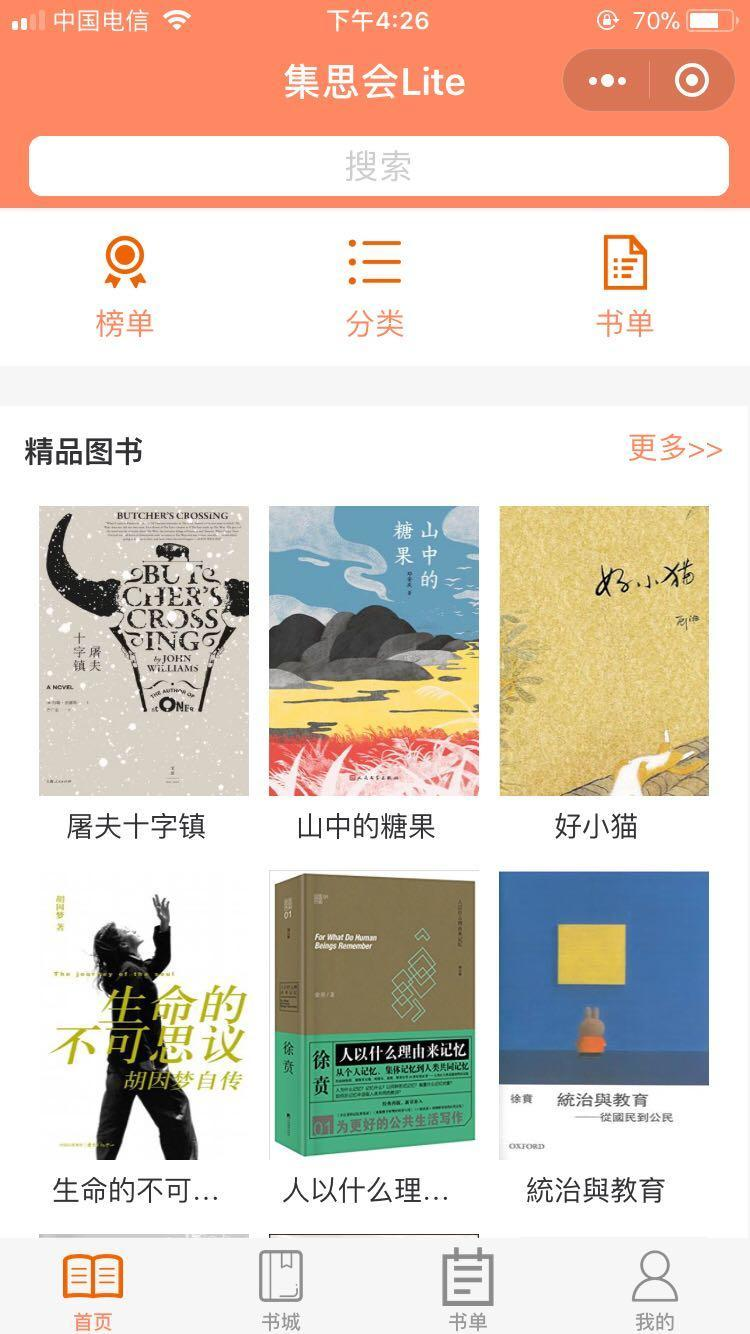Open the 人以什么理由来记忆 book cover
Viewport: 750px width, 1334px height.
pyautogui.click(x=374, y=1015)
